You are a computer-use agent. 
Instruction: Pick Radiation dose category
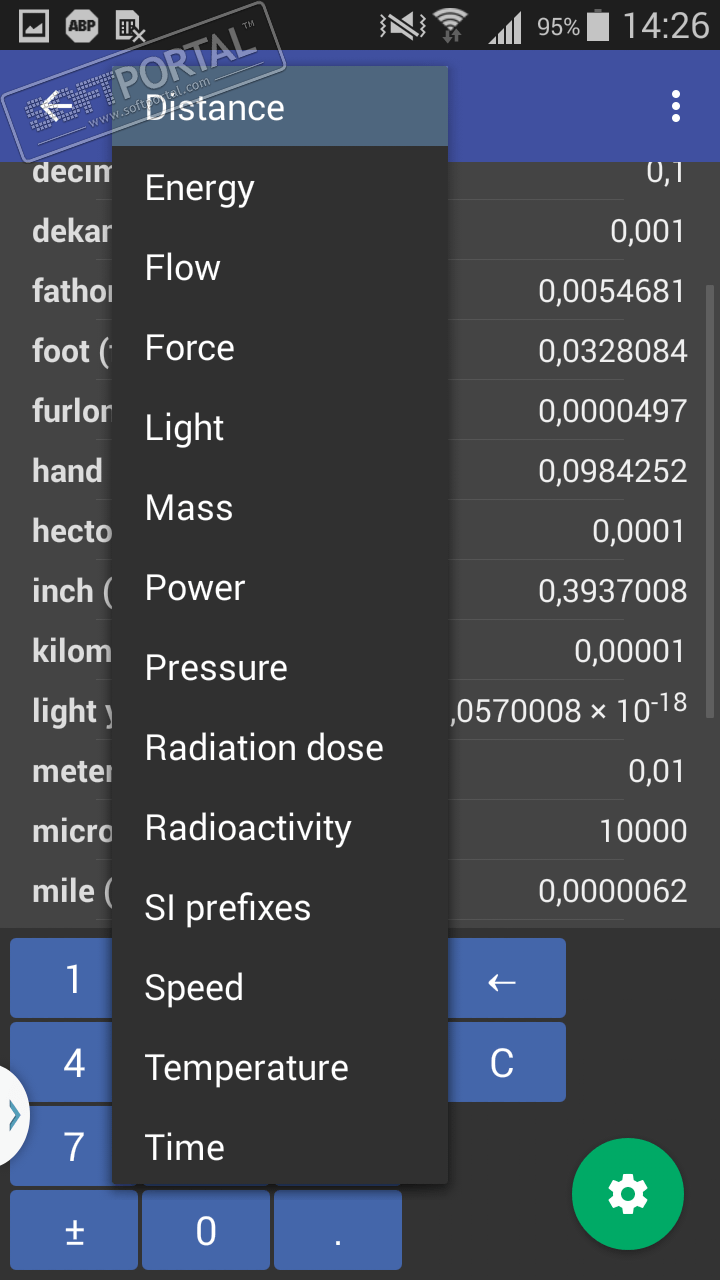[279, 747]
